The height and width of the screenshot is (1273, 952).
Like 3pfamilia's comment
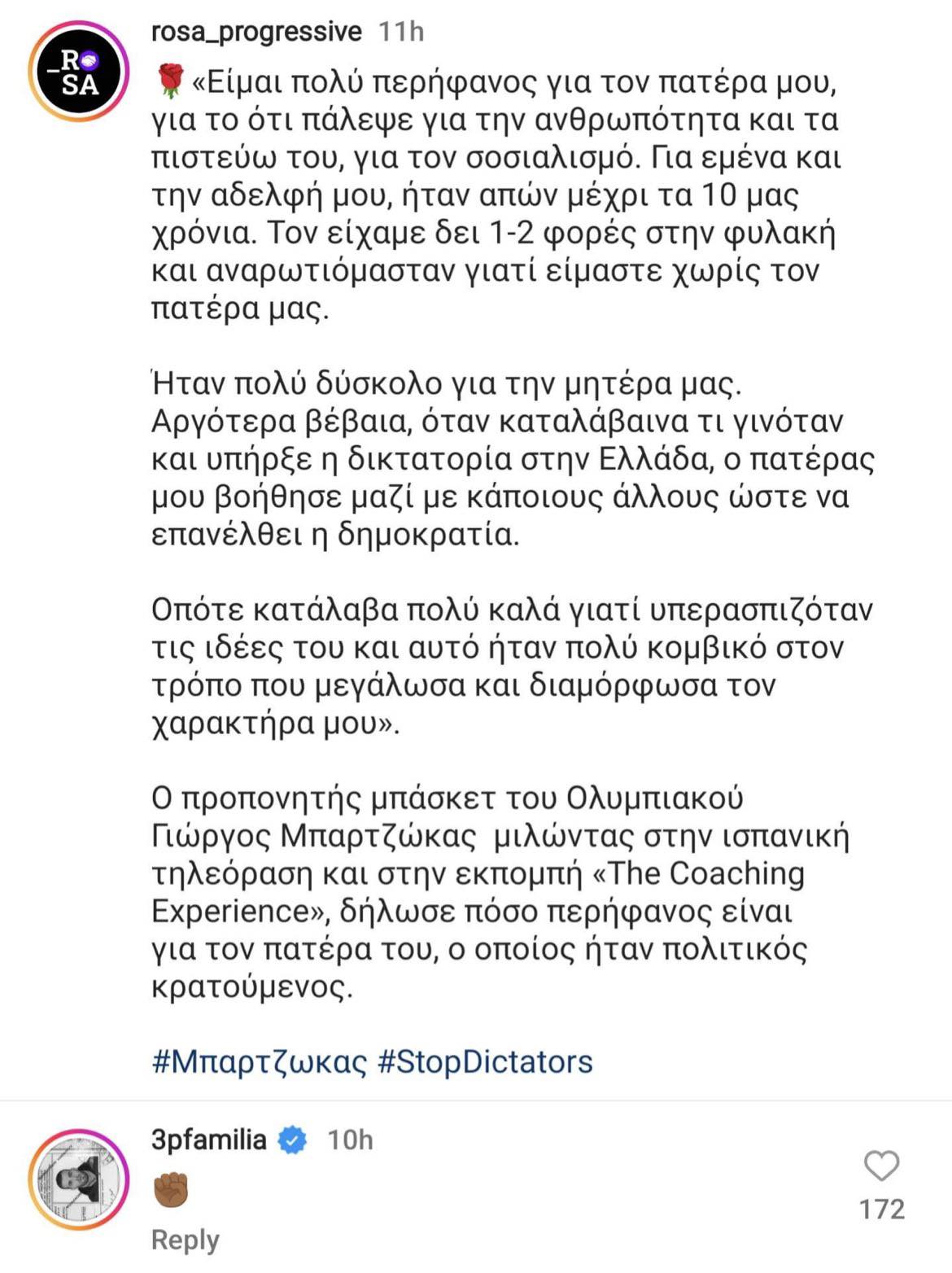(881, 1166)
